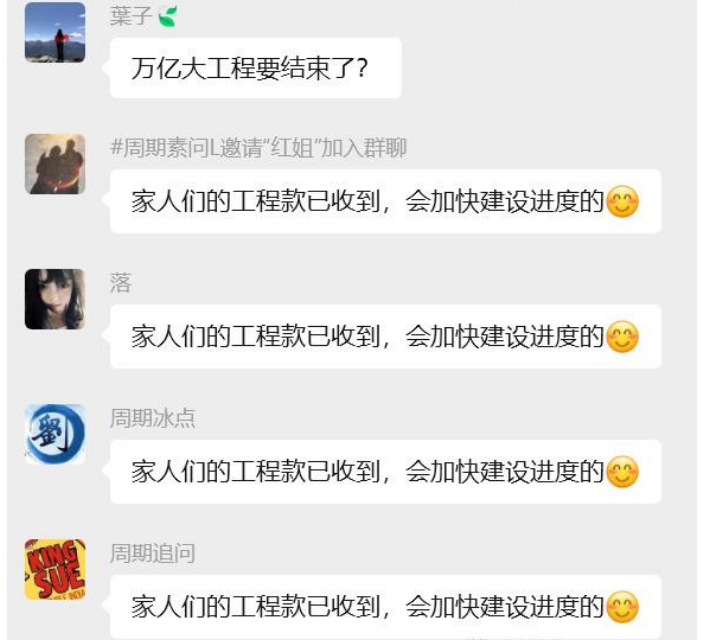The height and width of the screenshot is (640, 706).
Task: Tap 周期冰点's avatar
Action: pyautogui.click(x=54, y=434)
